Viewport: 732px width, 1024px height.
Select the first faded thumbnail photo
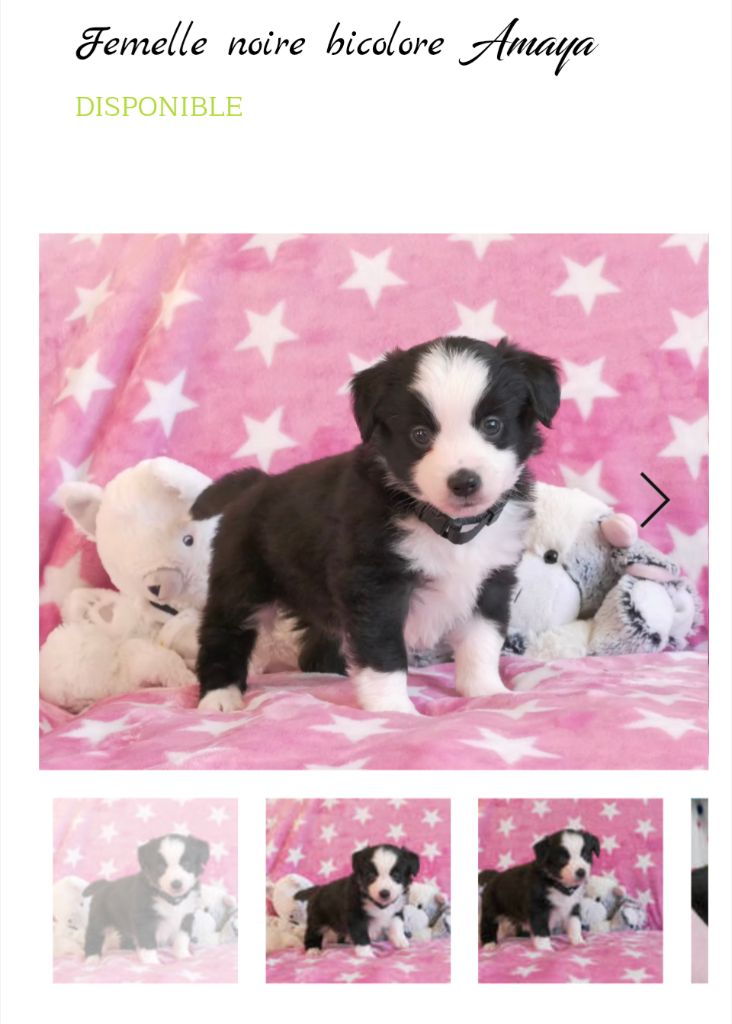point(145,890)
